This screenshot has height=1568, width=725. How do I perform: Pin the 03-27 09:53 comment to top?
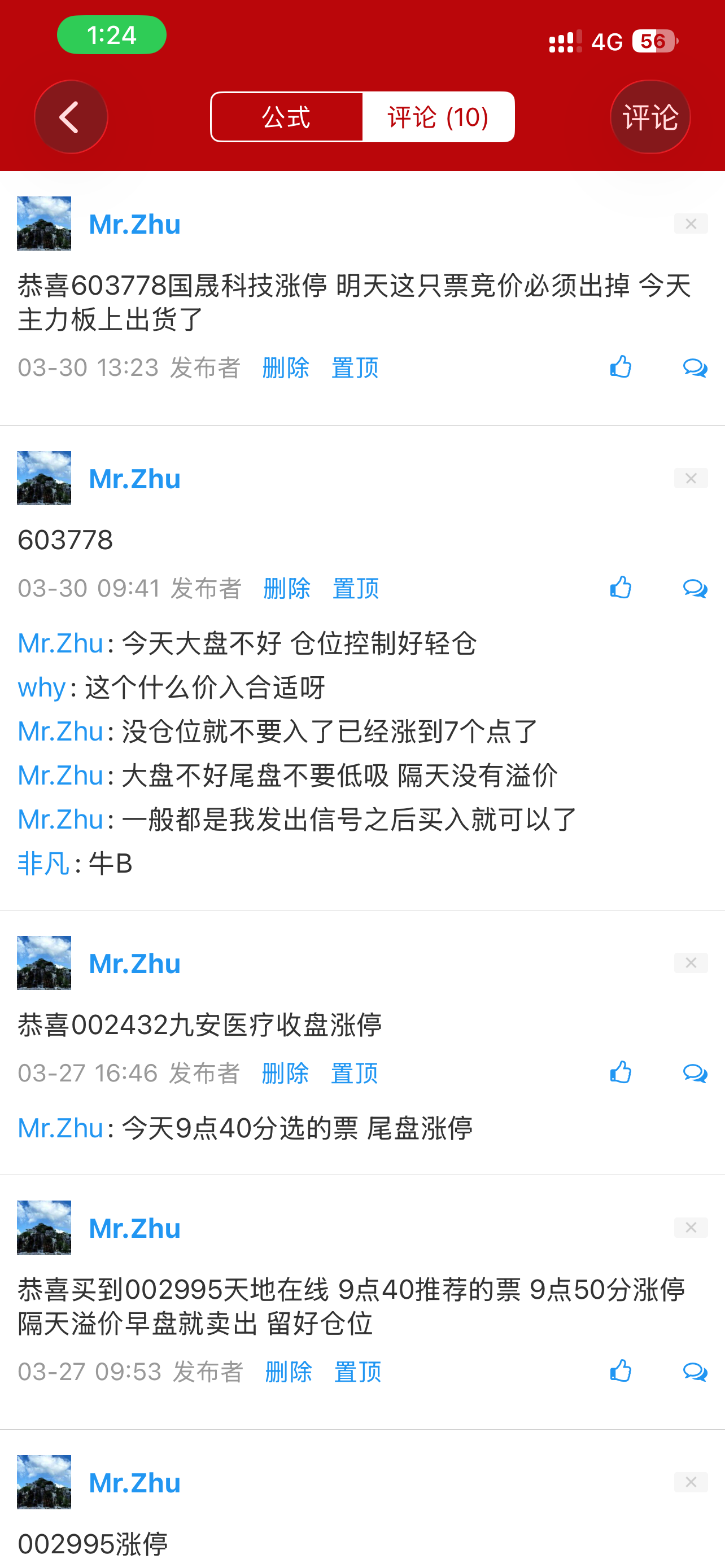tap(358, 1372)
